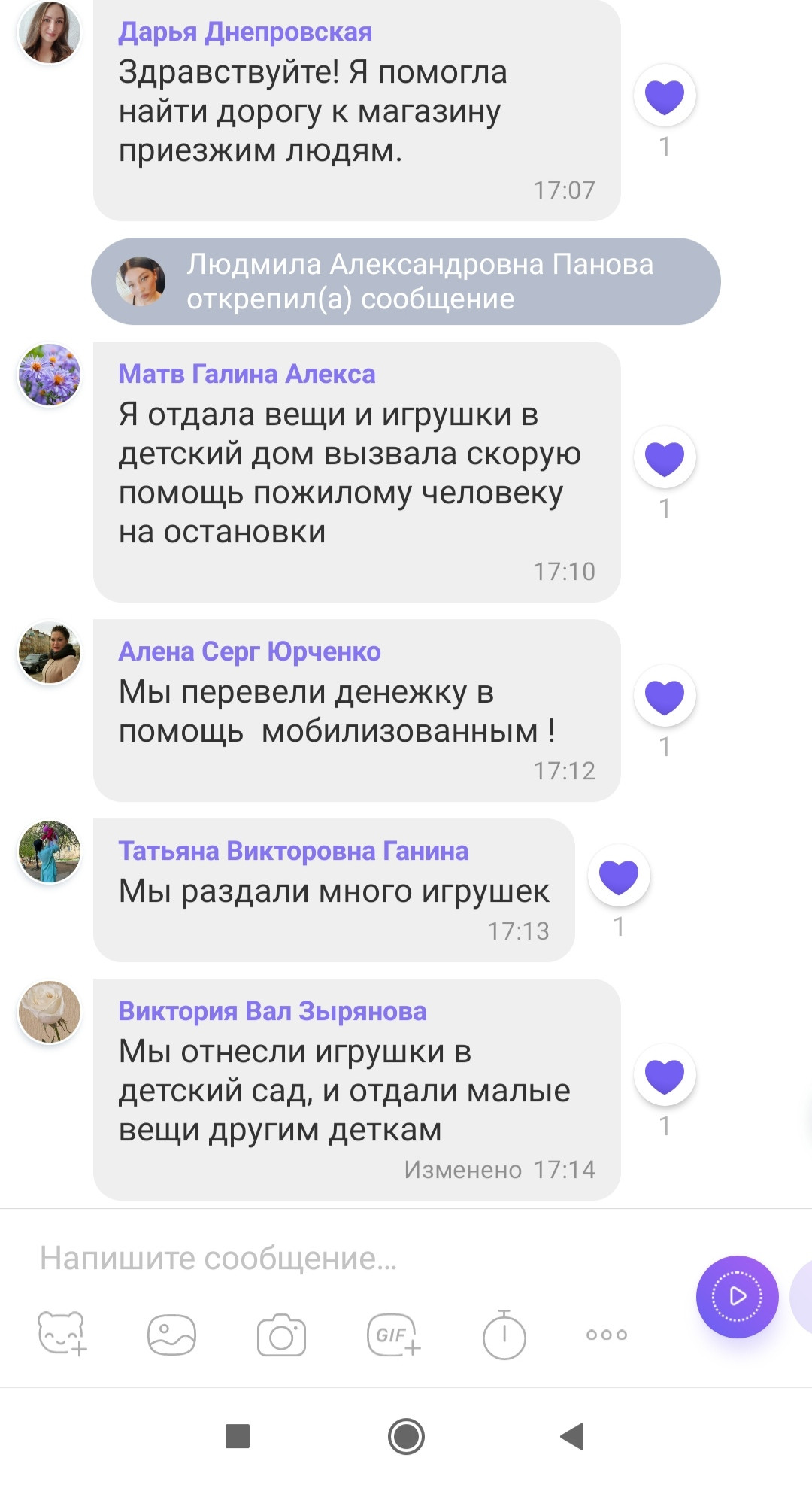
Task: Open the GIF creator
Action: tap(392, 1335)
